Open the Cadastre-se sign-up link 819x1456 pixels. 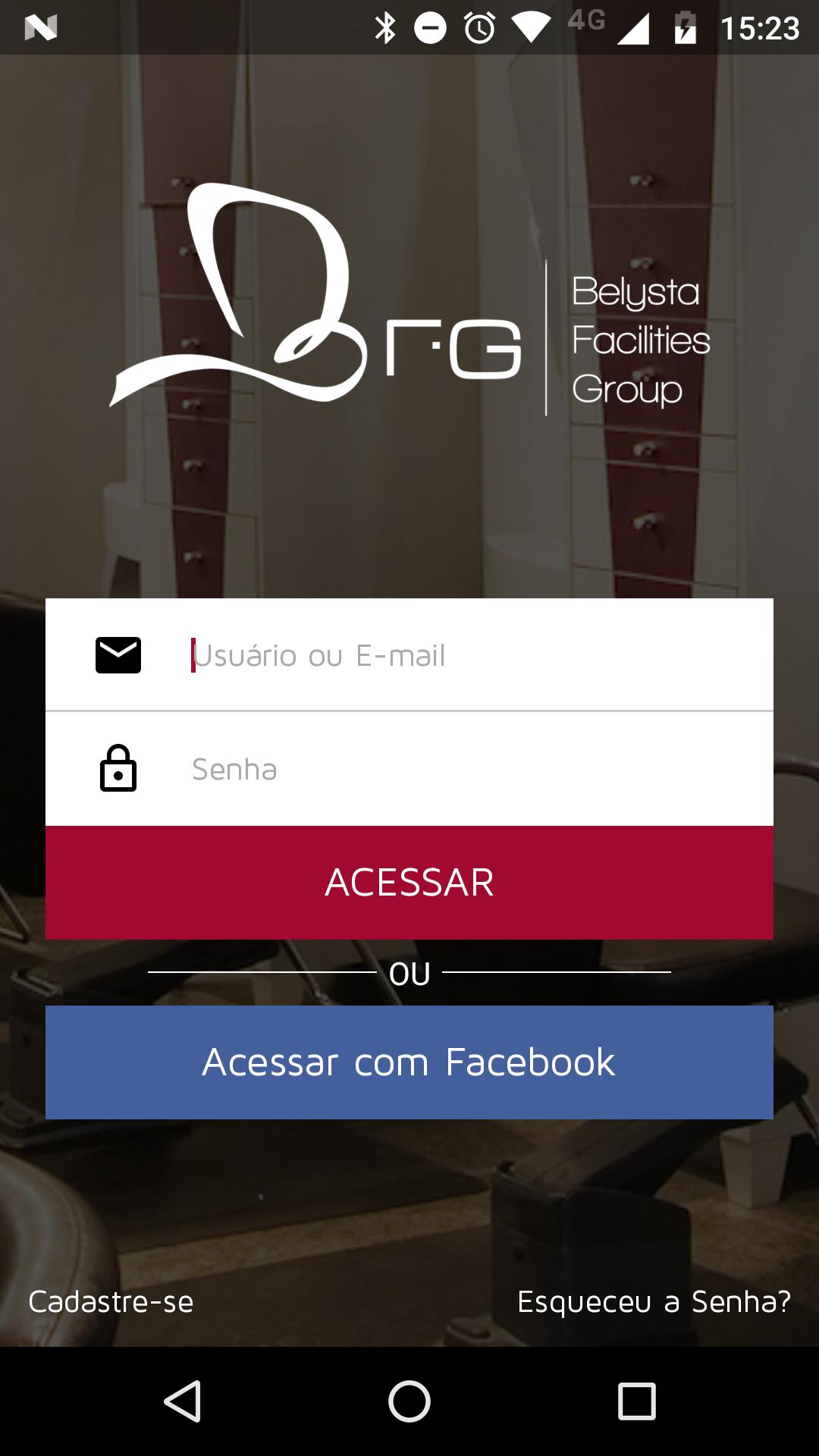click(x=111, y=1301)
